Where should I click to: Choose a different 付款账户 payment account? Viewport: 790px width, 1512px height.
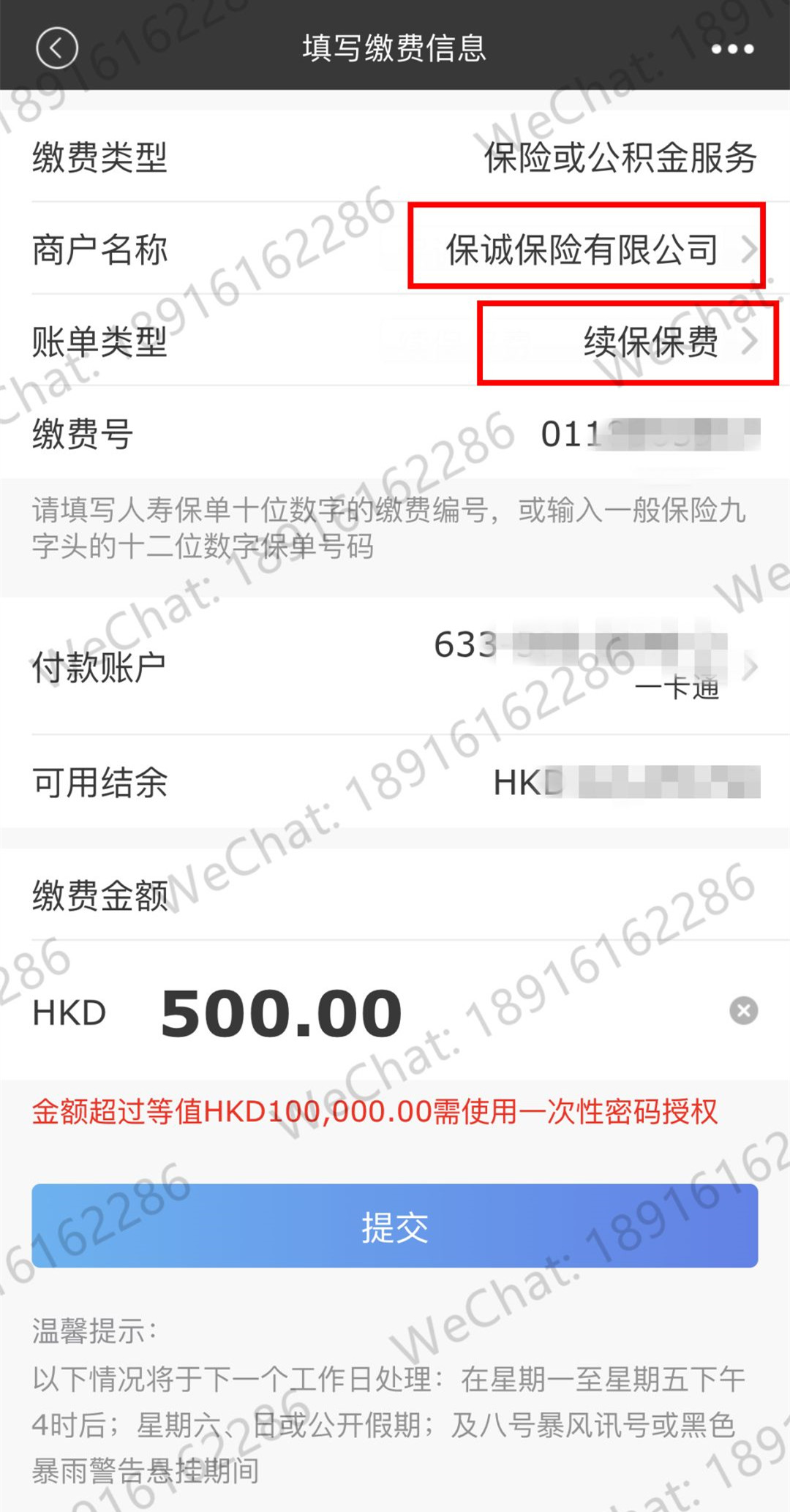pos(395,666)
